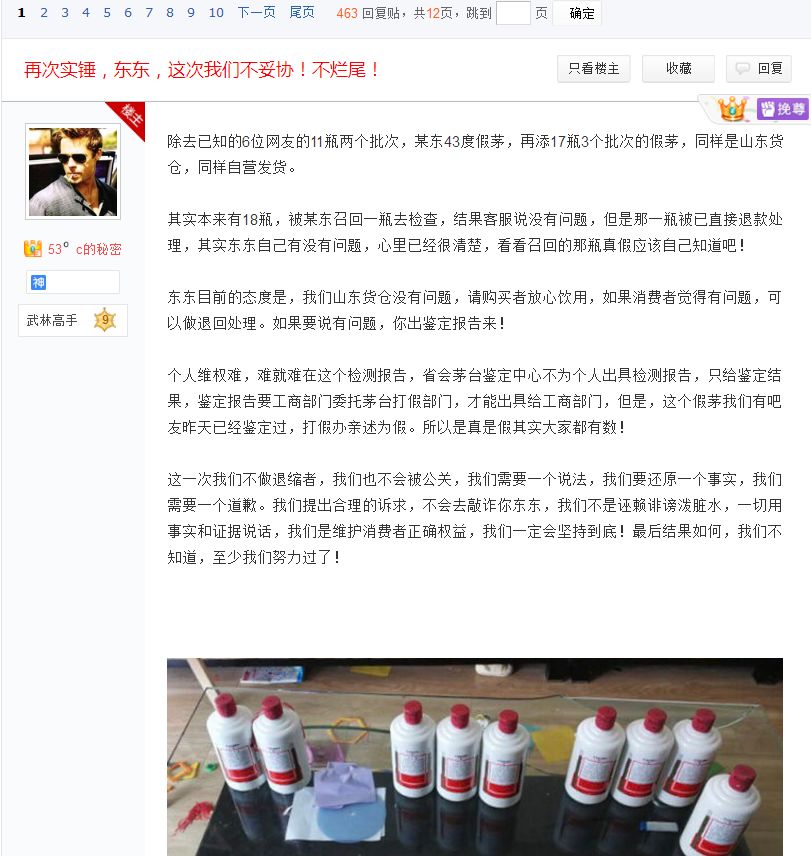Go to next page (下一页)
811x856 pixels.
pos(256,13)
